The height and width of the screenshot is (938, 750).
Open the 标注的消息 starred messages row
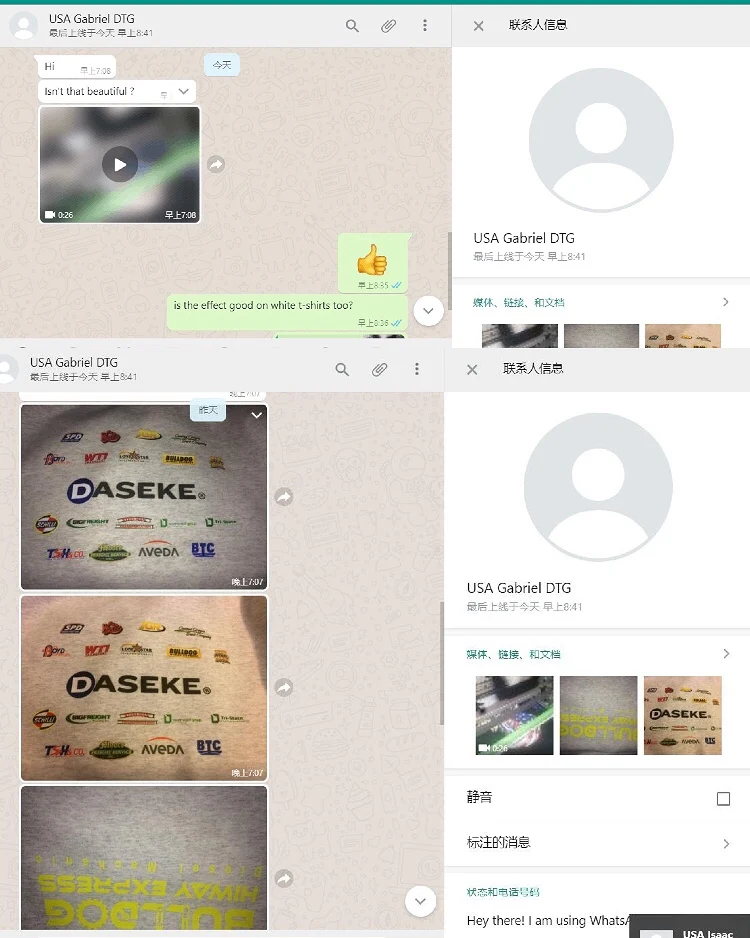point(597,843)
